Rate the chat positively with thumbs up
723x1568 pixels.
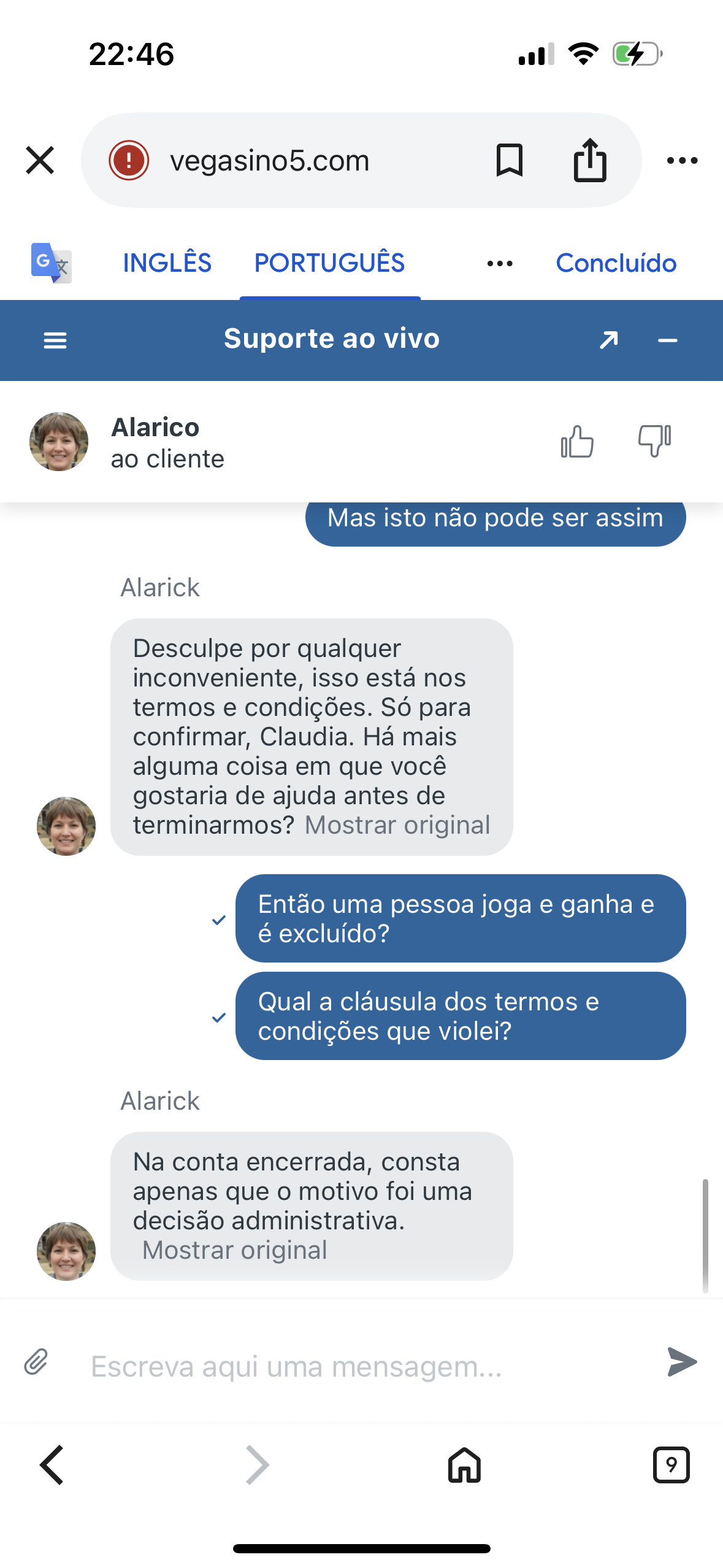(x=577, y=441)
